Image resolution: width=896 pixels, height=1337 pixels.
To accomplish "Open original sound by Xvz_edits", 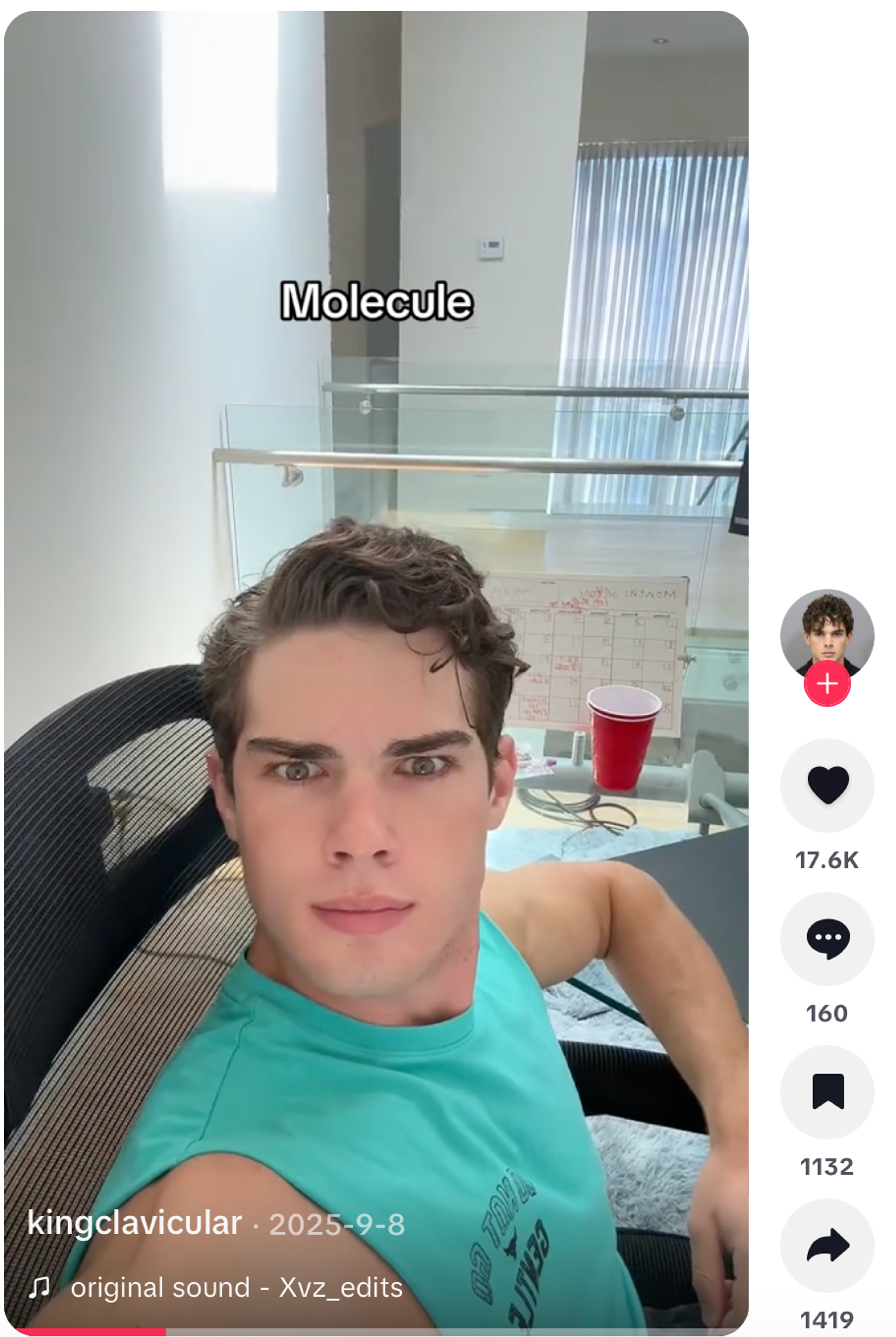I will coord(236,1287).
